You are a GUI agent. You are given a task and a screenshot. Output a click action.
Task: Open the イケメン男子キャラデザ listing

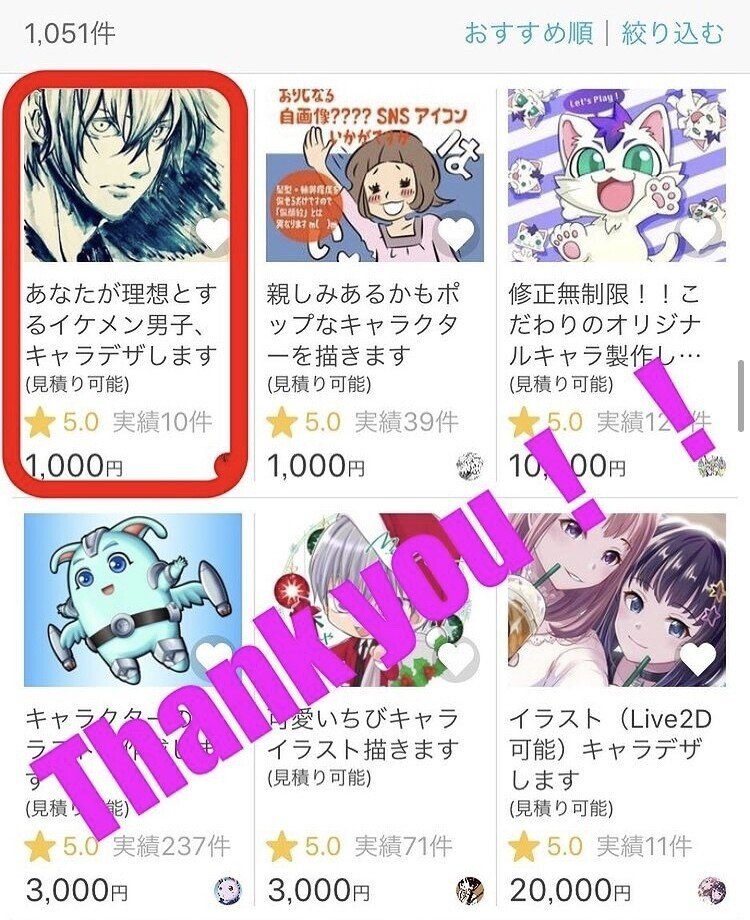(x=120, y=325)
